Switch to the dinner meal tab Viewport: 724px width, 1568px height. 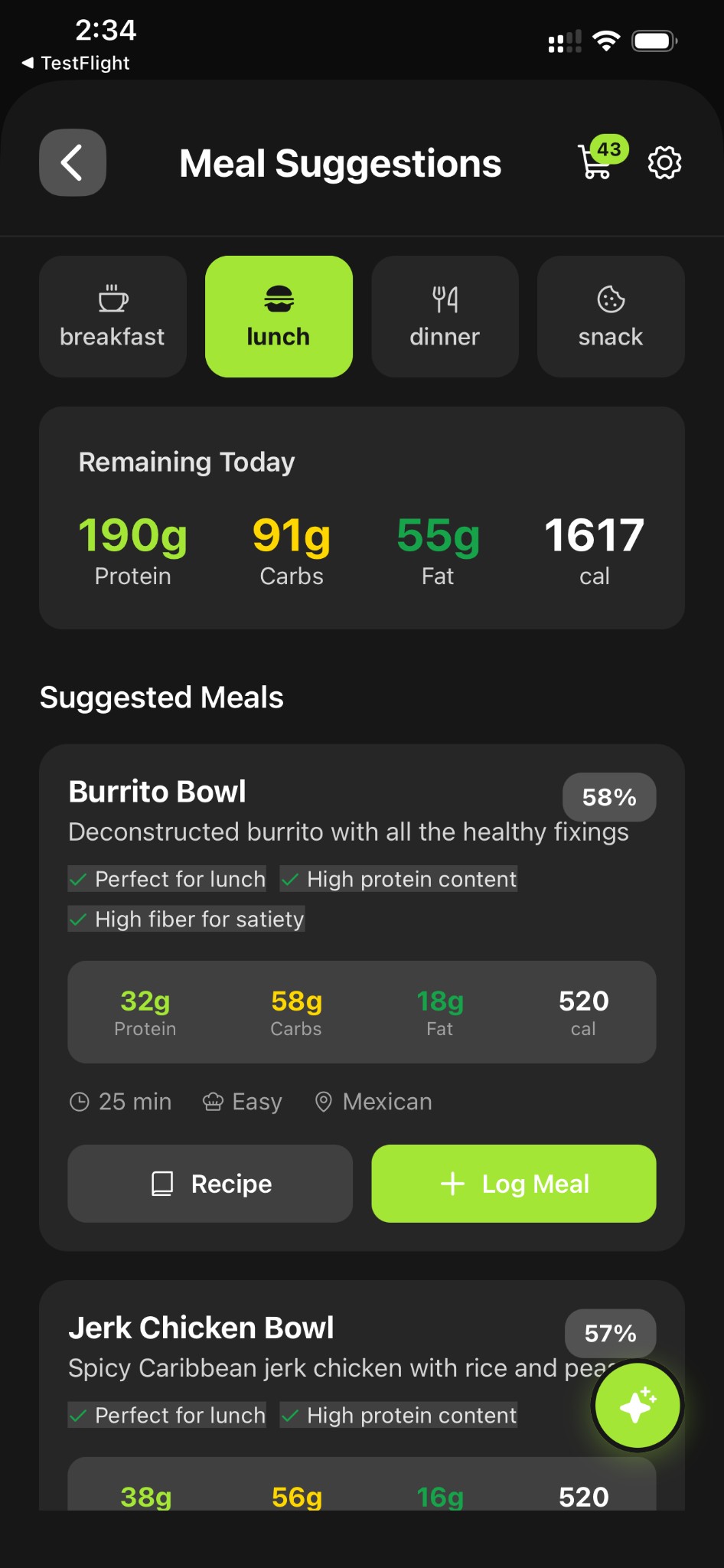click(444, 316)
